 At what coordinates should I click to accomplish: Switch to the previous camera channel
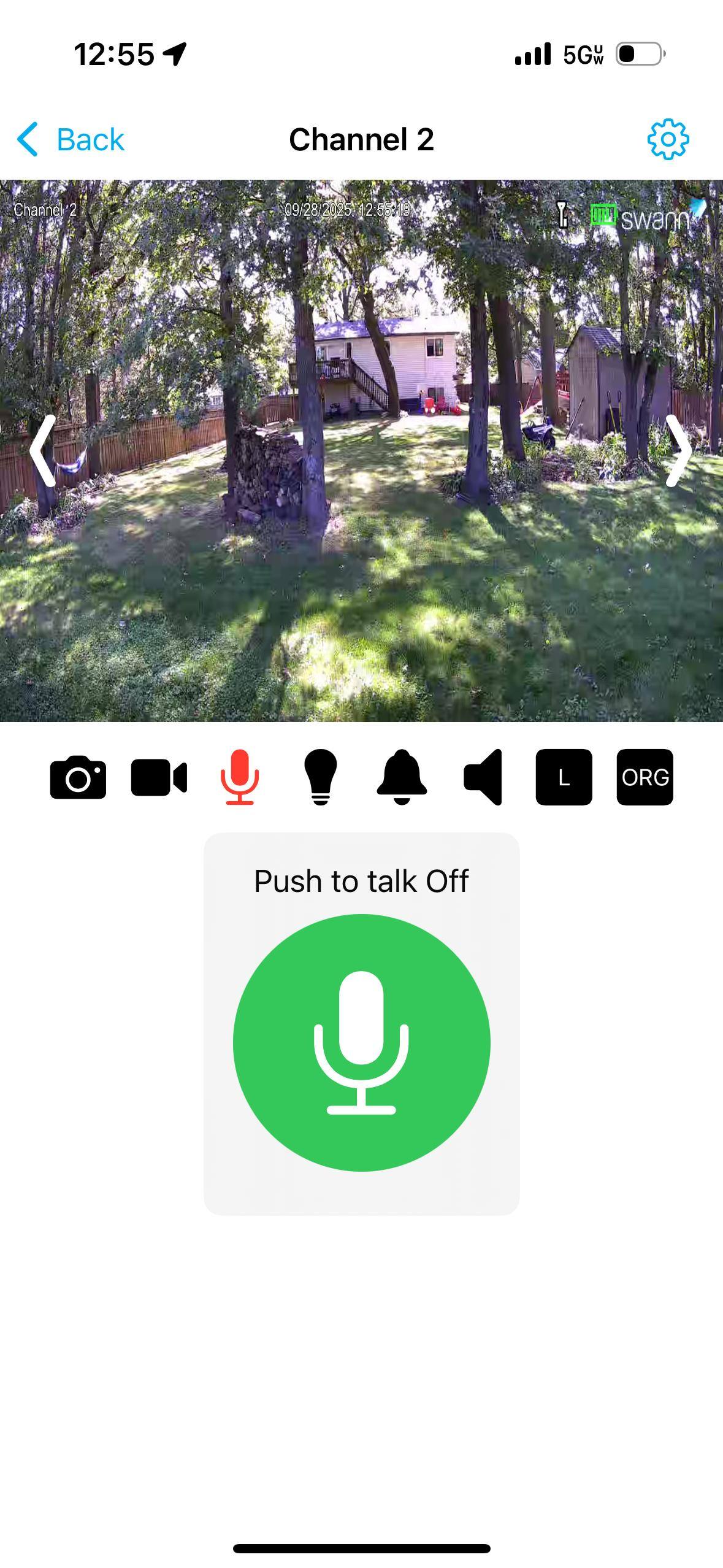point(43,451)
